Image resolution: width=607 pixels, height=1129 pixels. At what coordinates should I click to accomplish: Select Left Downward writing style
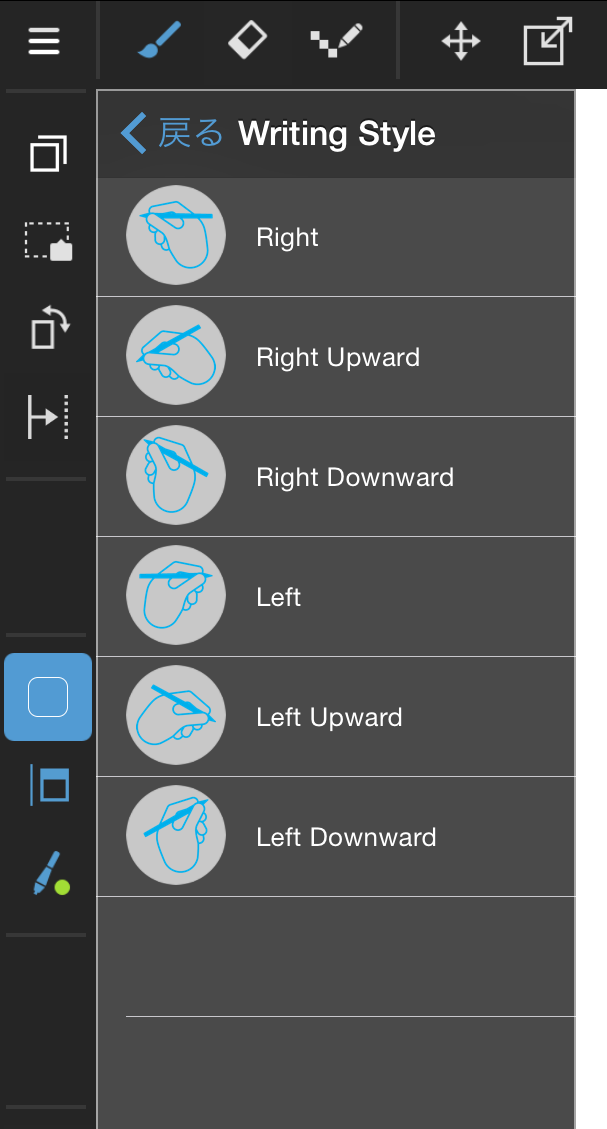[336, 837]
